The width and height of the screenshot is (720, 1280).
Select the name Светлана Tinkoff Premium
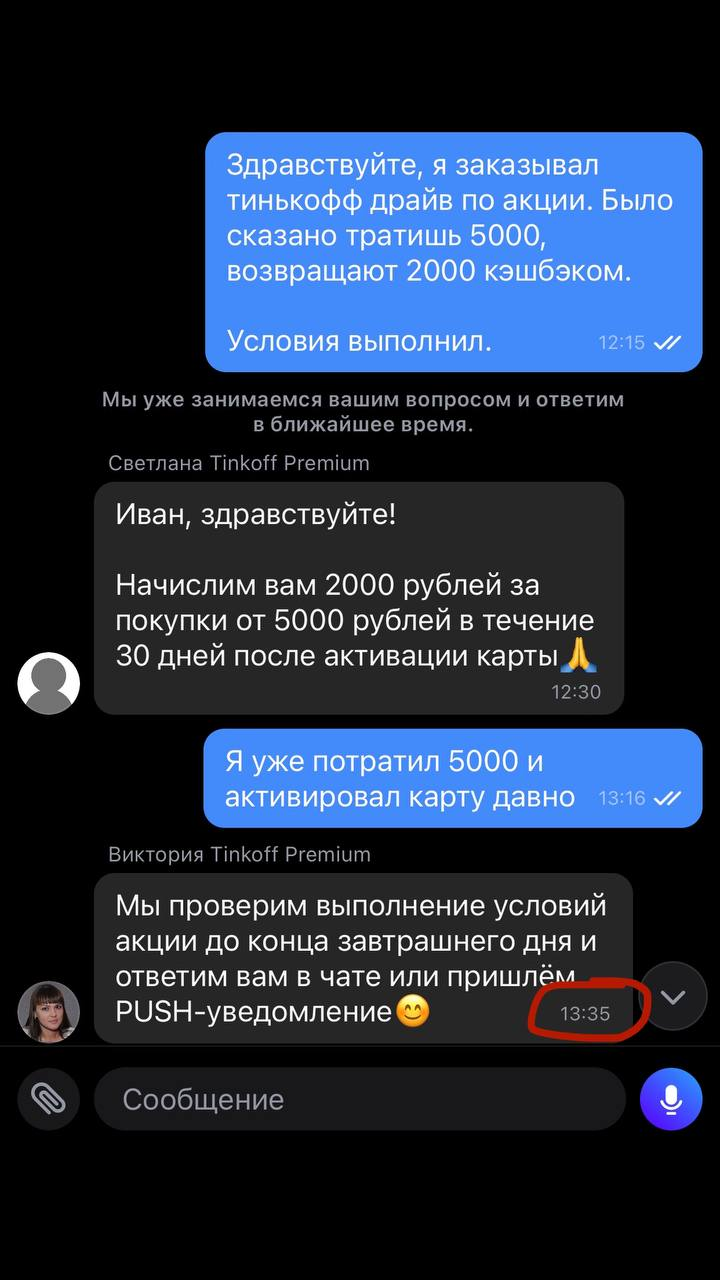[x=238, y=463]
